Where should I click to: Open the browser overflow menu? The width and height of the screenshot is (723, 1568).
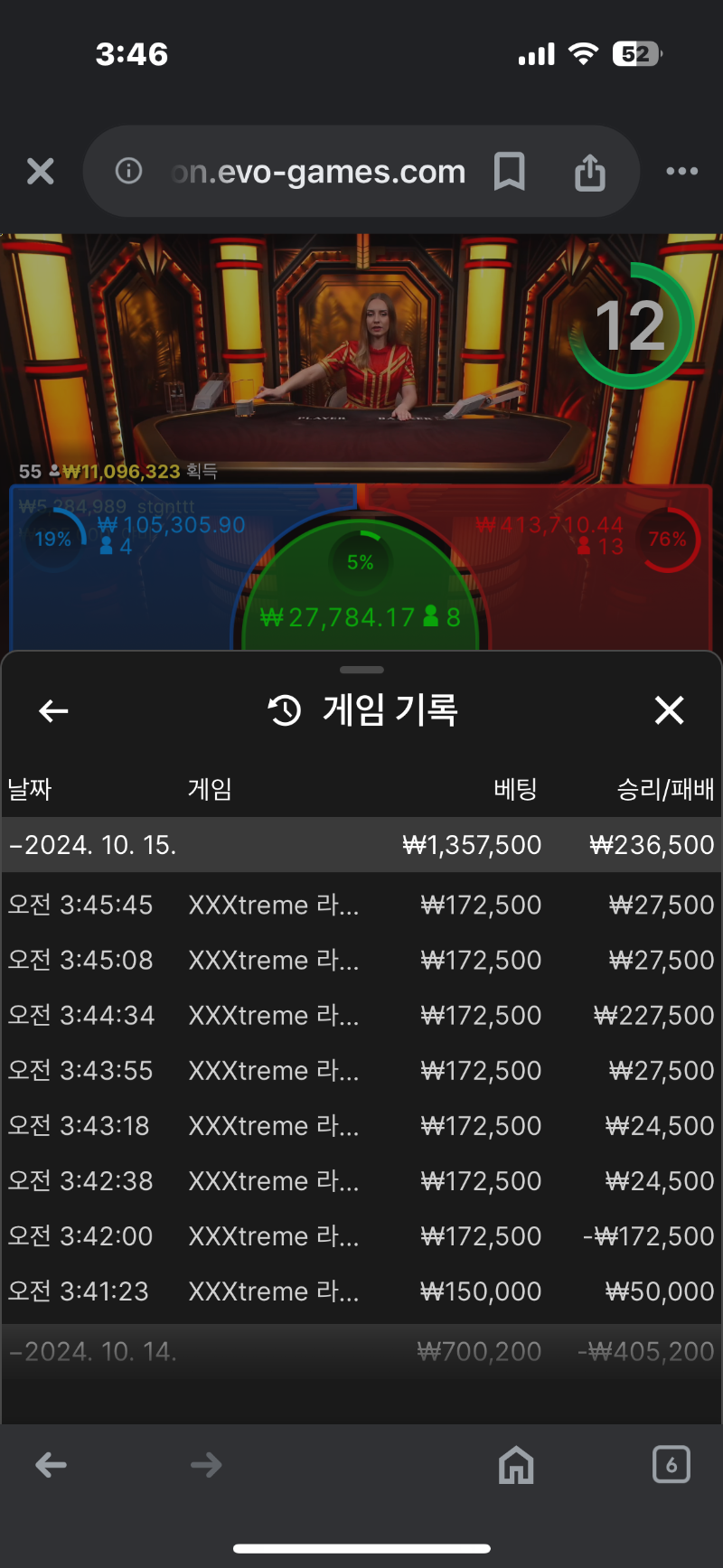coord(681,171)
